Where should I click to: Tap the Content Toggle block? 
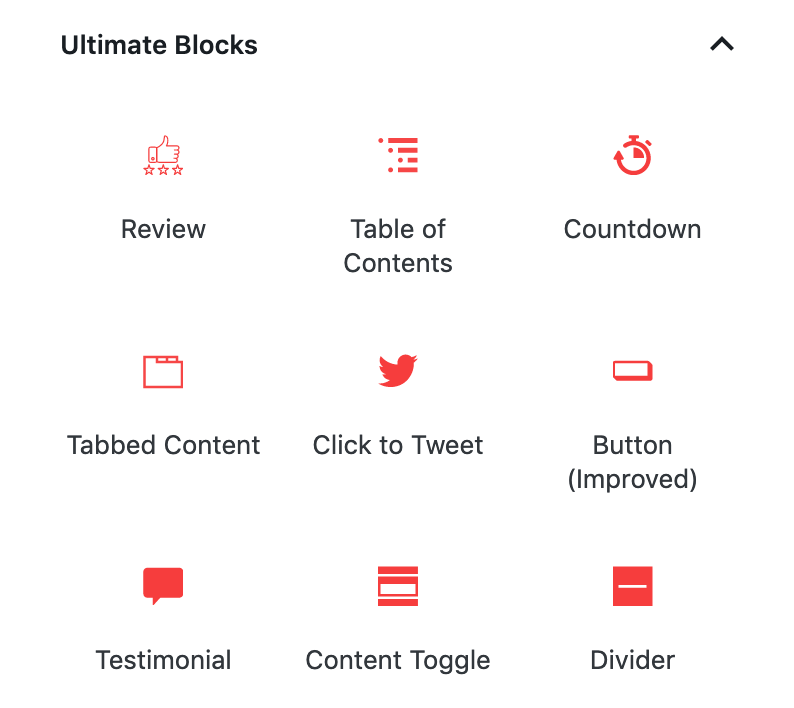(x=398, y=619)
